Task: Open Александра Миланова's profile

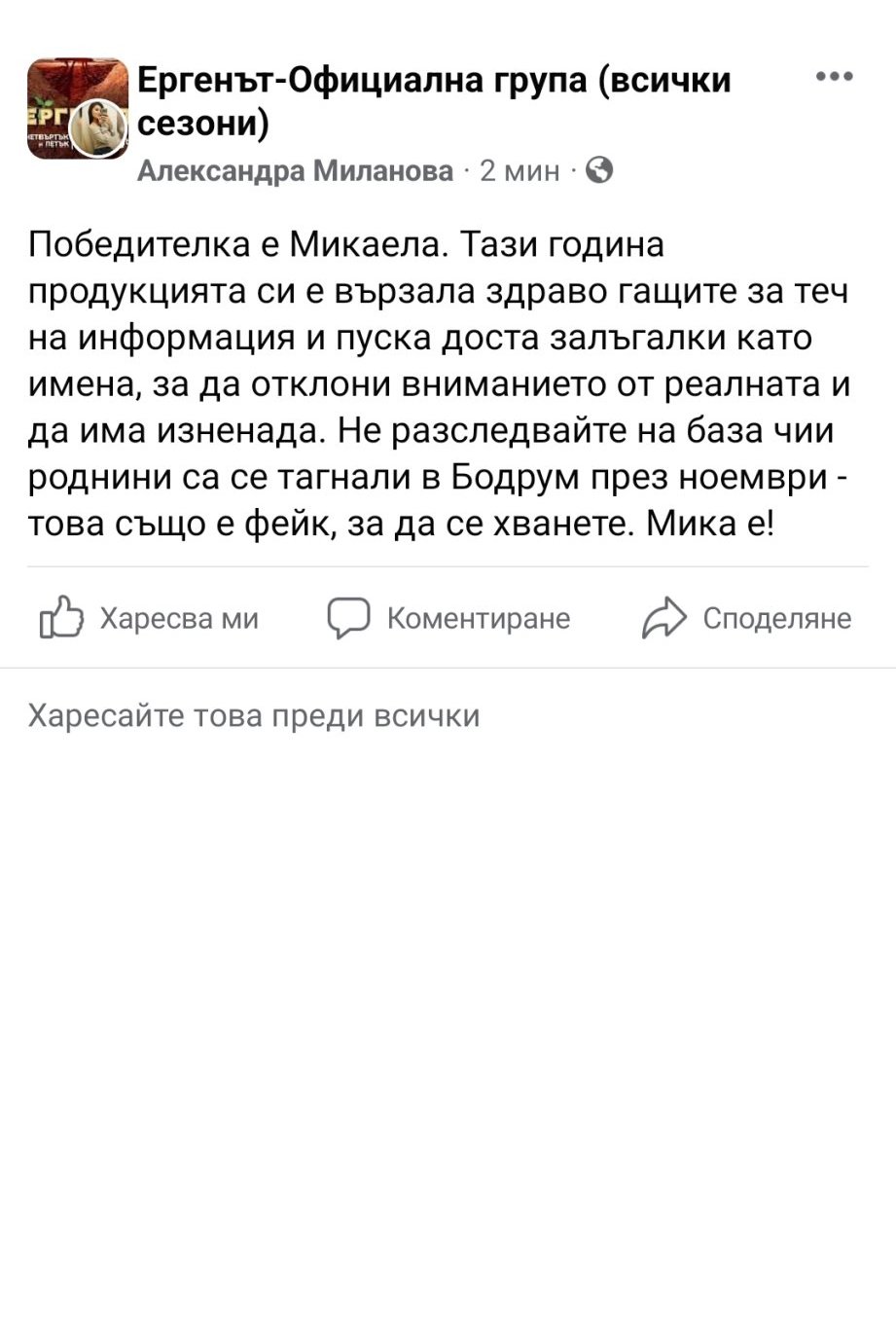Action: [x=295, y=171]
